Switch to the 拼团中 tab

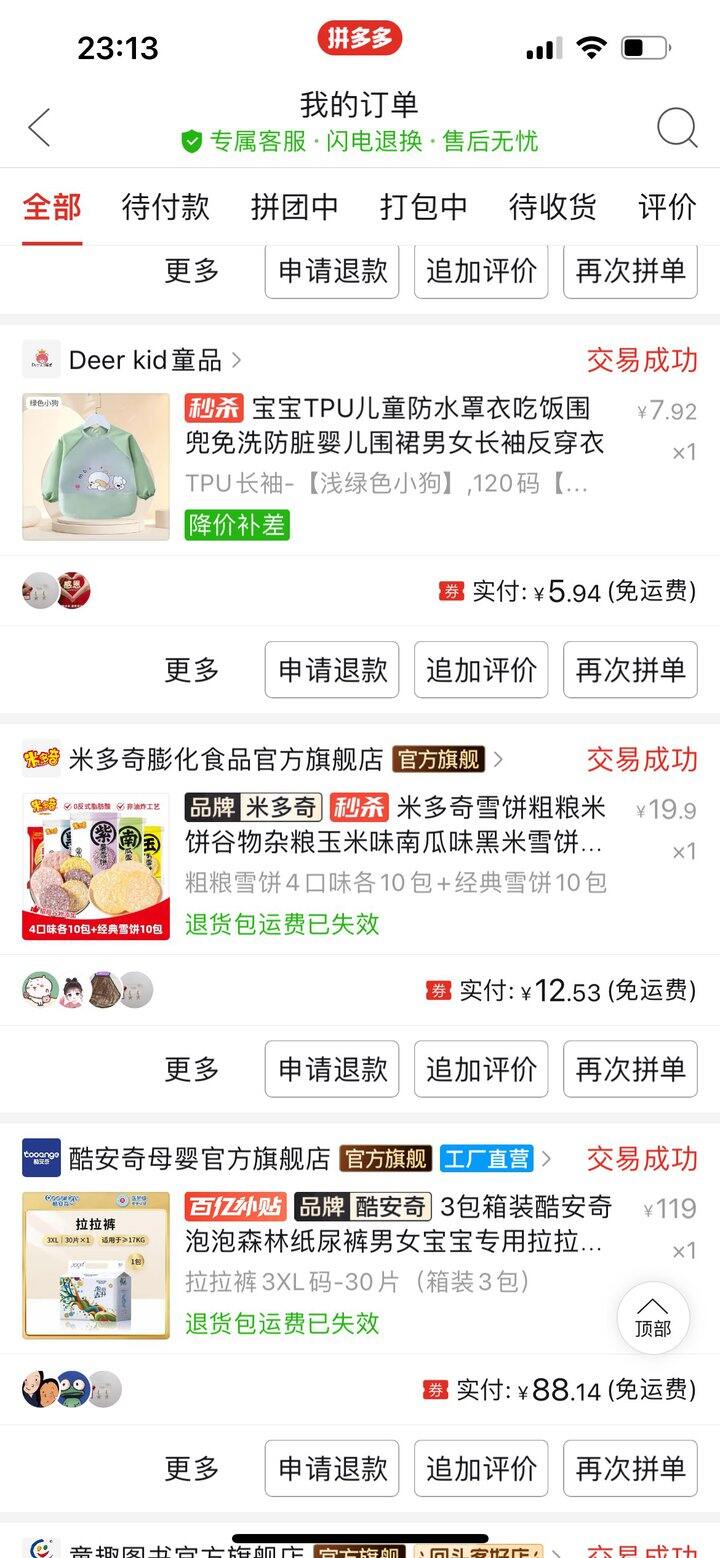click(294, 207)
